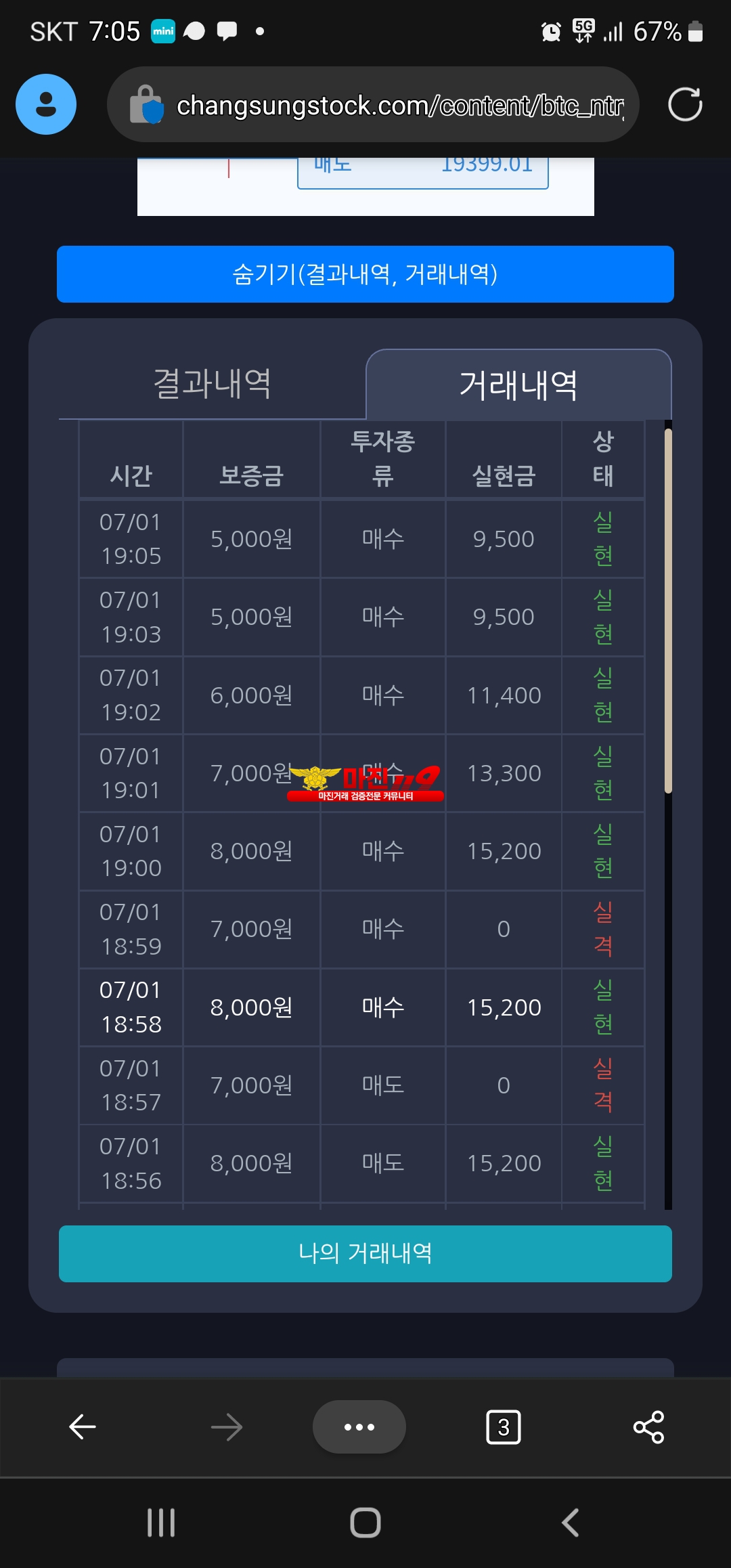Select the 거래내역 tab
The height and width of the screenshot is (1568, 731).
(x=518, y=385)
